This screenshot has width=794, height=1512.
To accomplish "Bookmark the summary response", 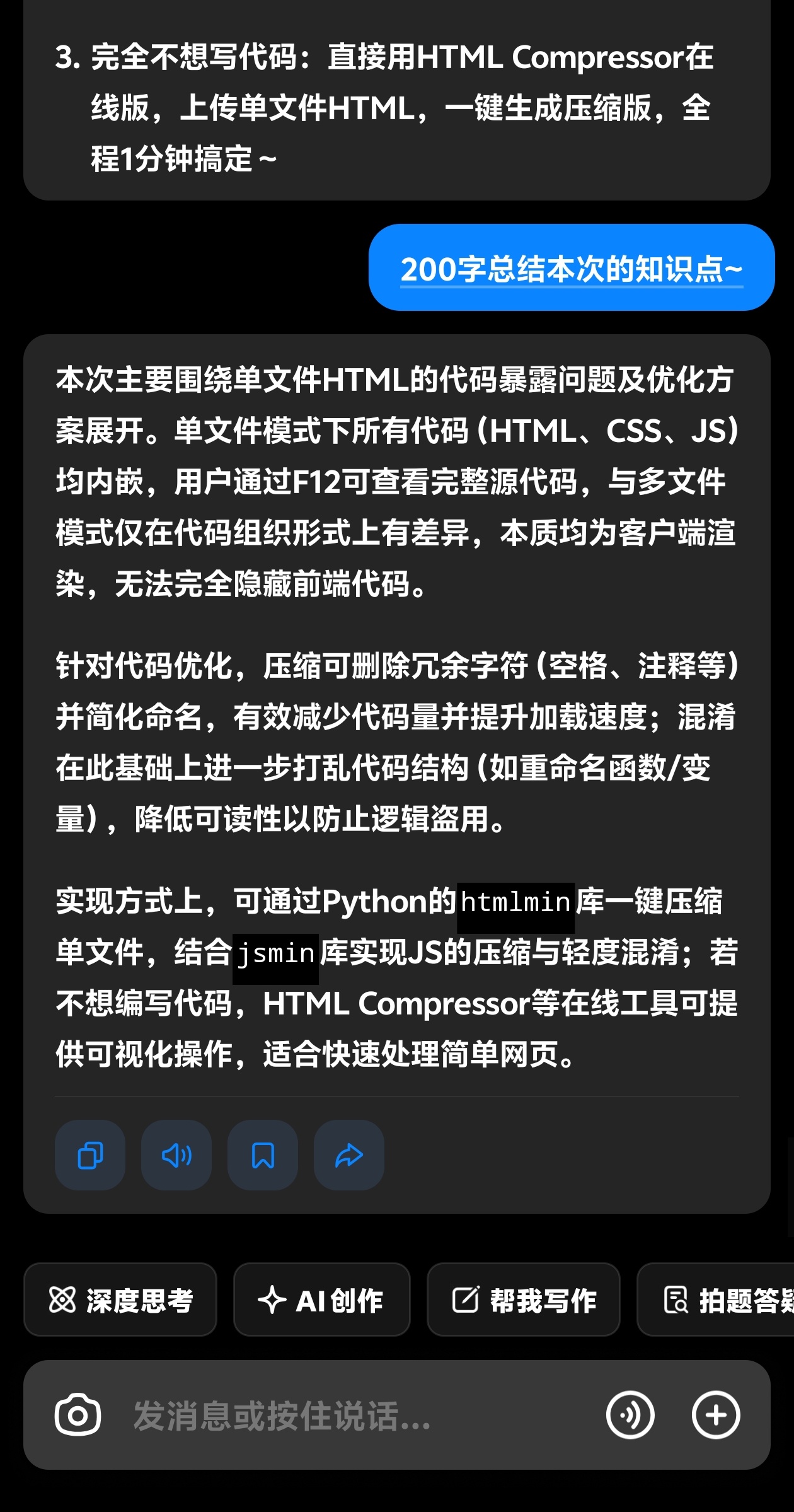I will pyautogui.click(x=263, y=1155).
